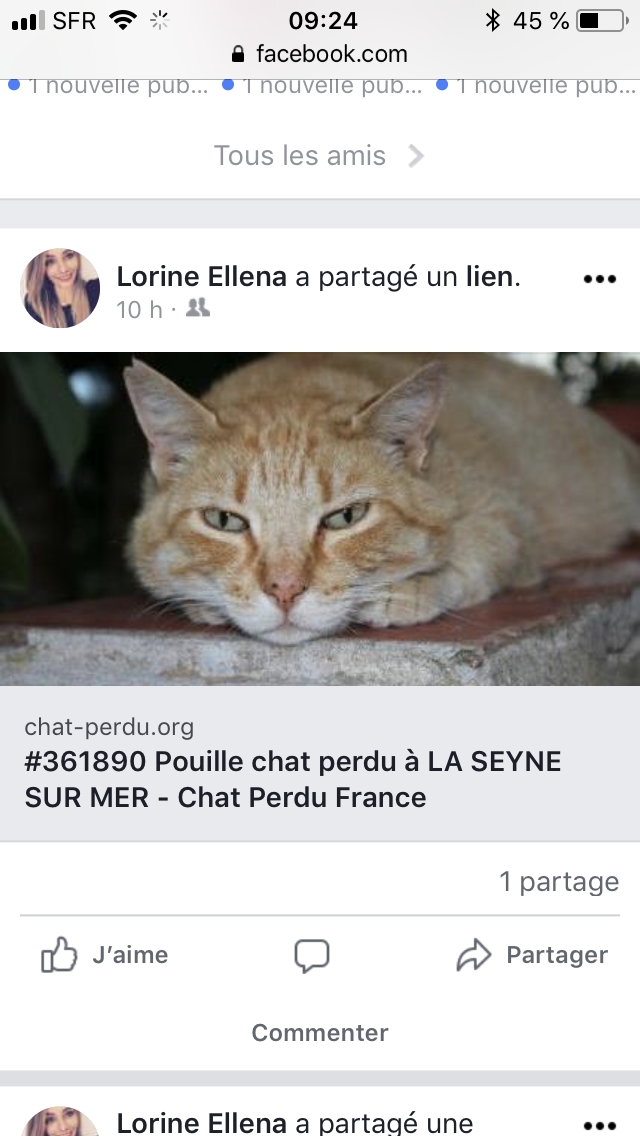
Task: Tap the comment bubble icon
Action: (x=312, y=955)
